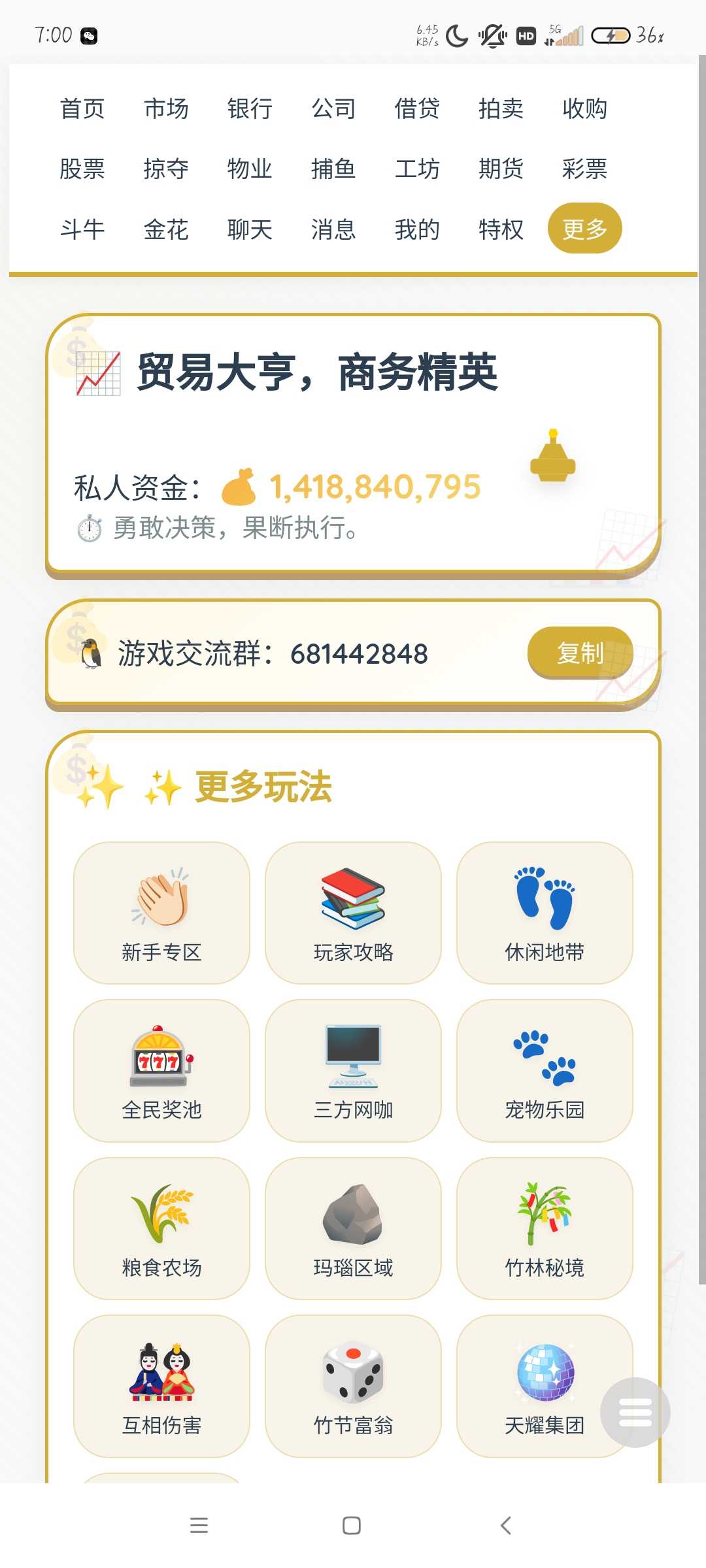Copy the game group number with 复制
Image resolution: width=706 pixels, height=1568 pixels.
coord(580,653)
